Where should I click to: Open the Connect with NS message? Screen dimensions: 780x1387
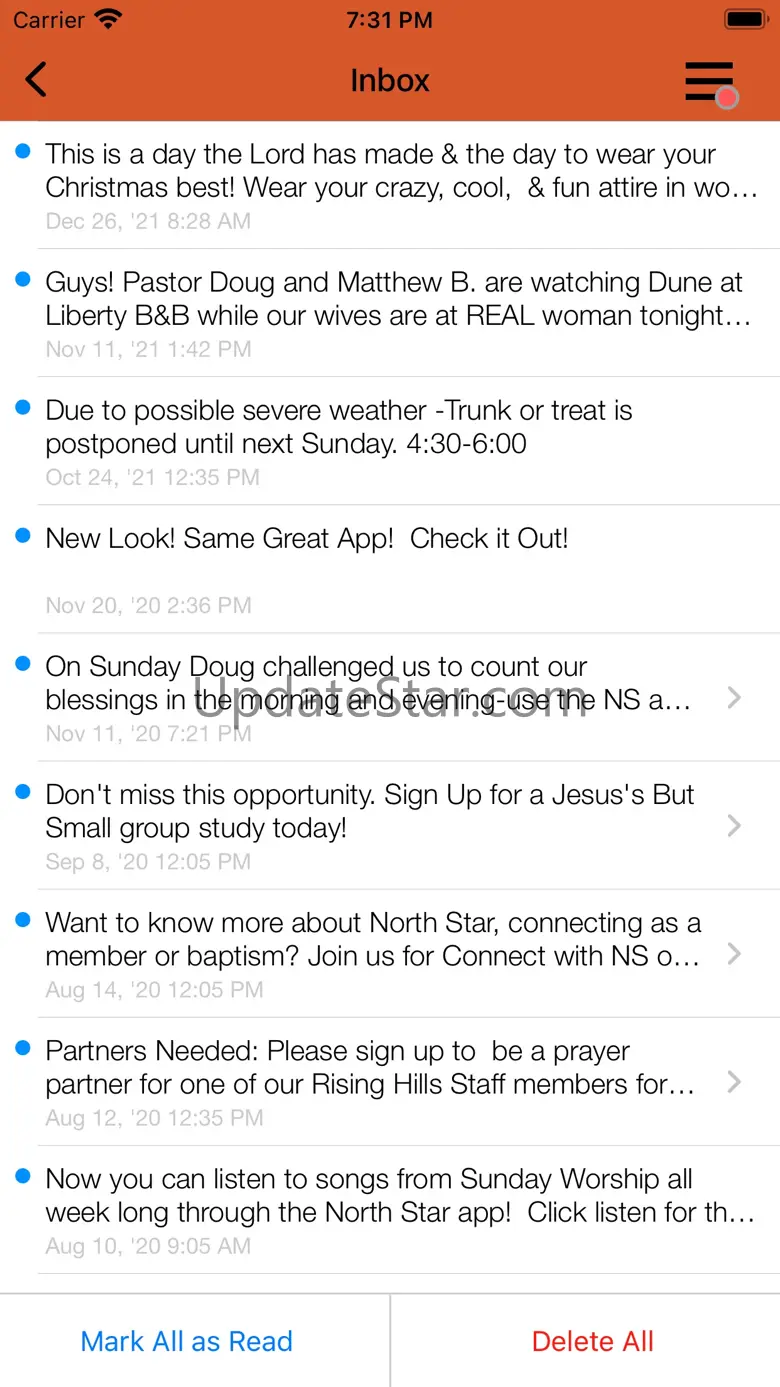(x=390, y=953)
